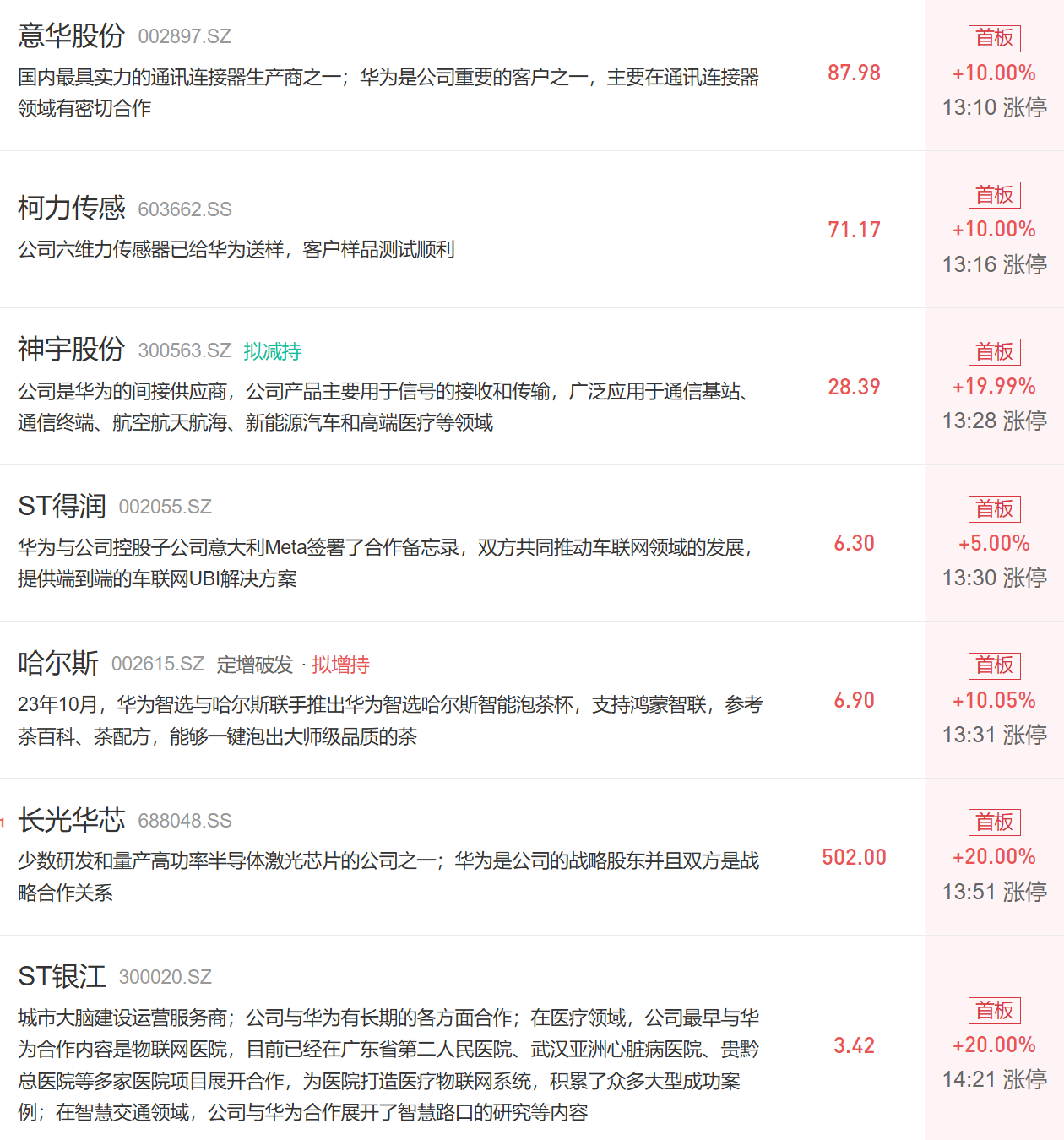Tap the 拟减持 tag beside 神宇股份

[x=272, y=351]
